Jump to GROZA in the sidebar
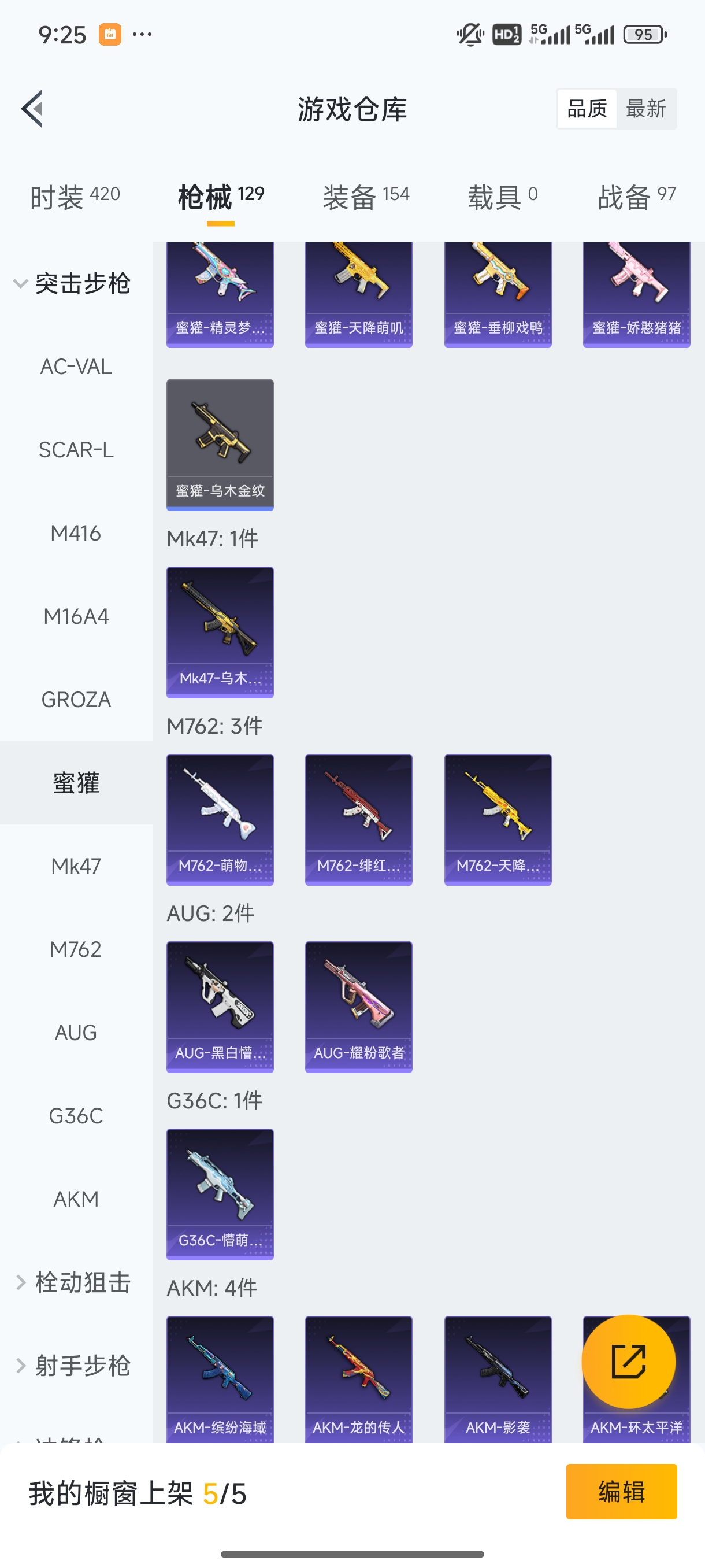Image resolution: width=705 pixels, height=1568 pixels. pyautogui.click(x=76, y=700)
